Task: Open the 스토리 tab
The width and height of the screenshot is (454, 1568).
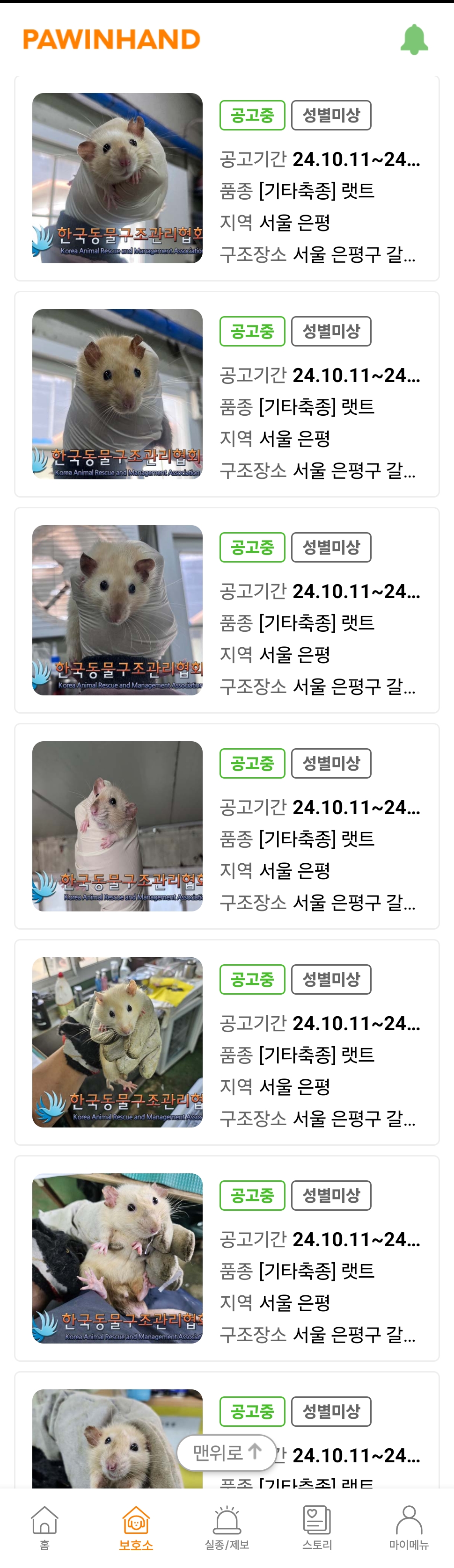Action: [x=317, y=1527]
